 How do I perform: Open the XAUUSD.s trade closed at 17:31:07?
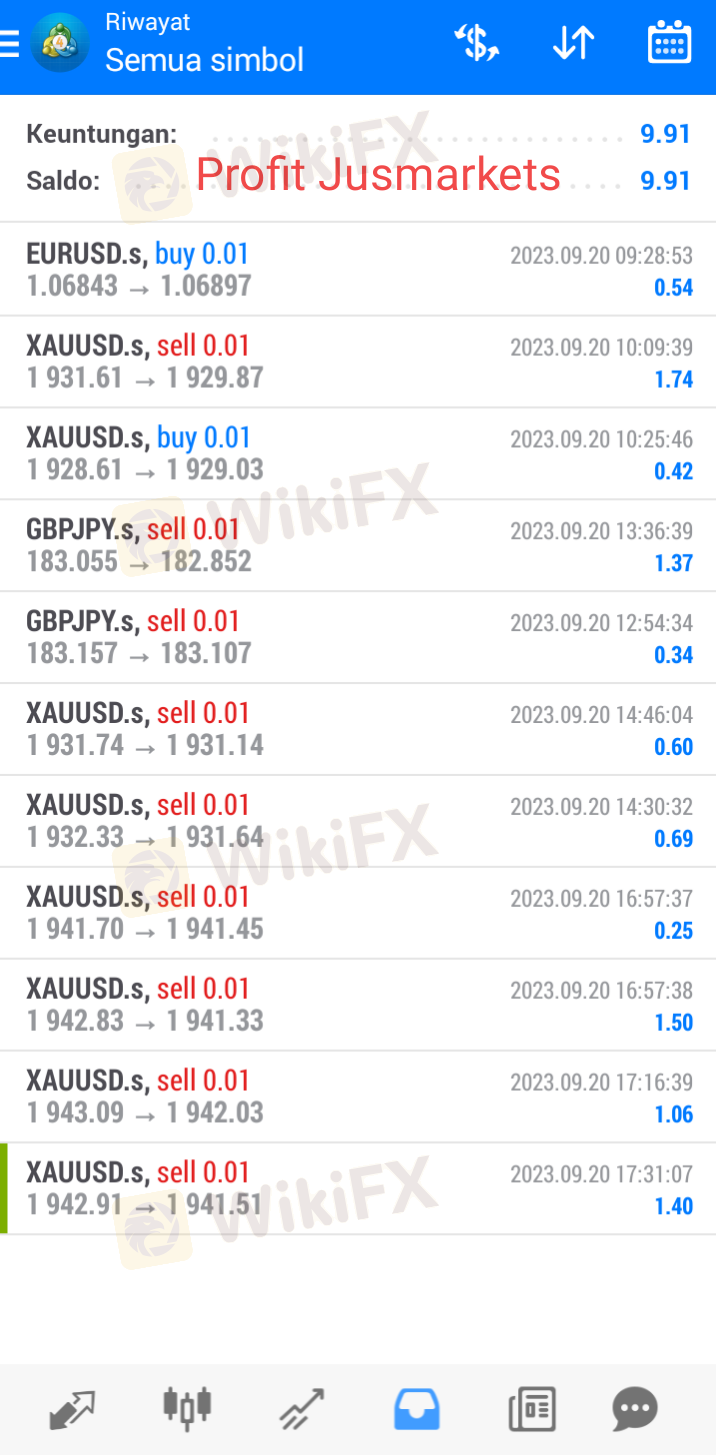pos(358,1189)
